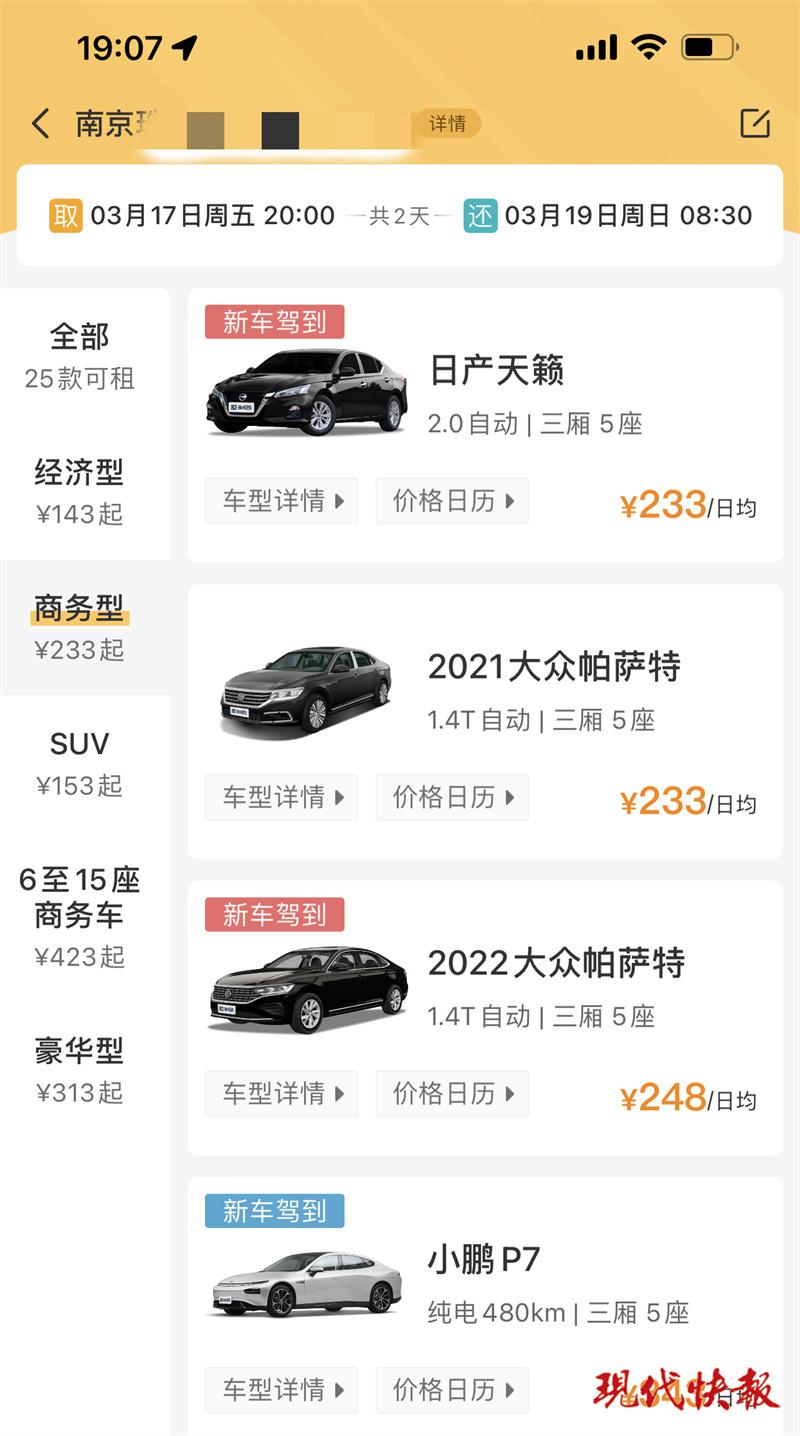
Task: Open the 详情 store details chip
Action: 448,124
